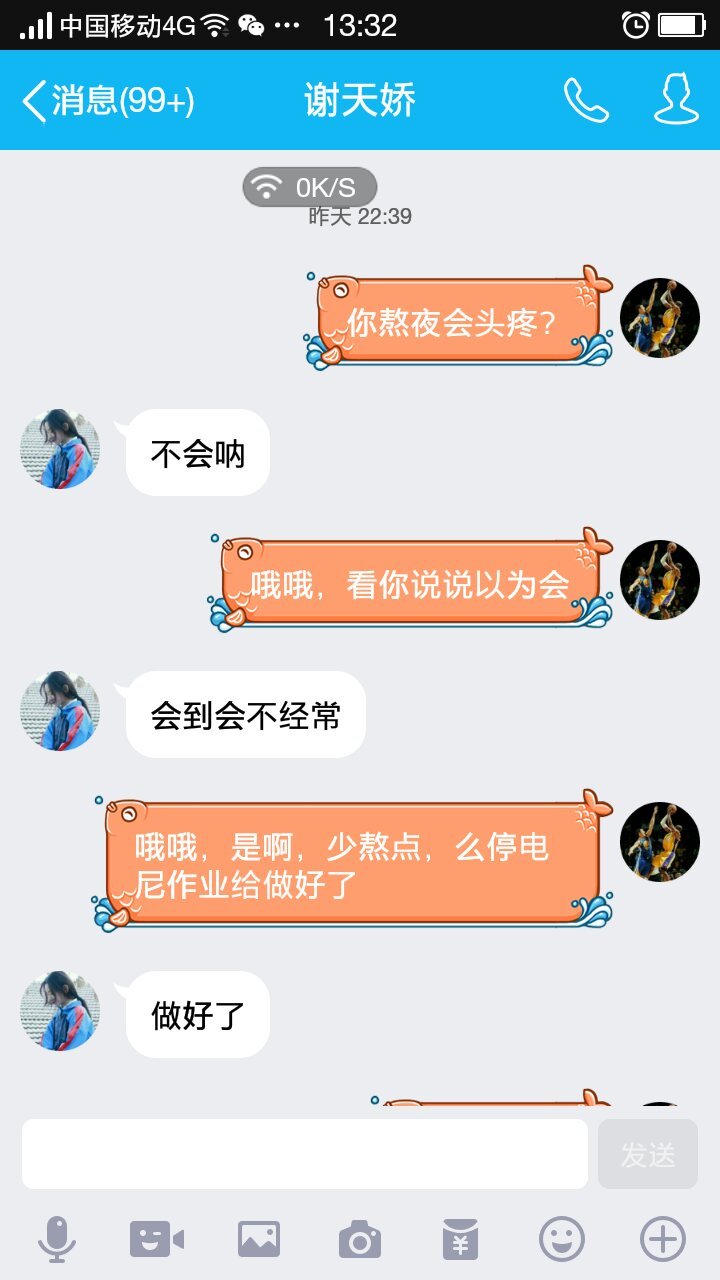The image size is (720, 1280).
Task: Open my avatar beside 你熬夜会头疼？
Action: (x=660, y=319)
